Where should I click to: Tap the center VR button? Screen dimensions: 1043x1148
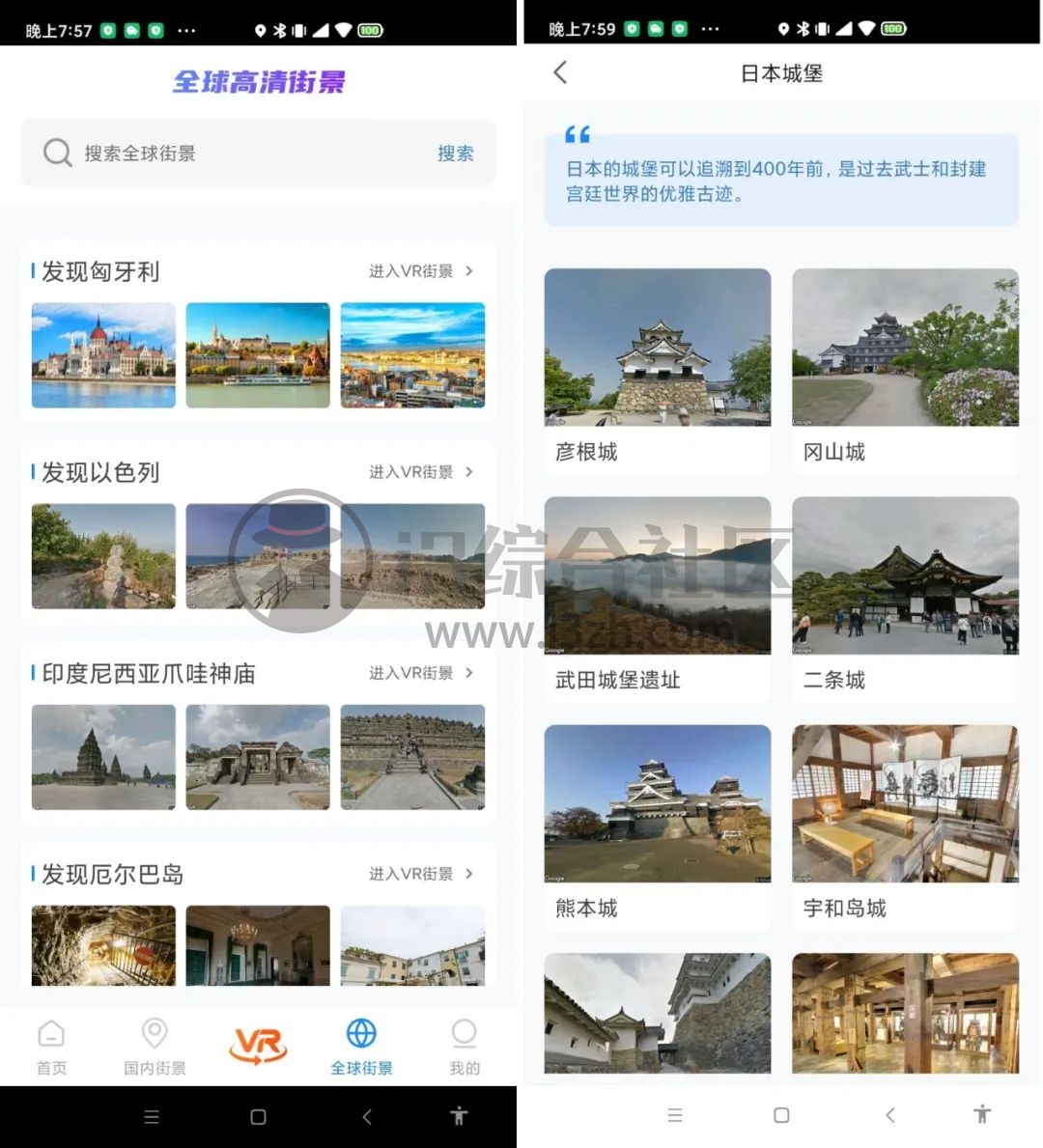click(x=258, y=1046)
